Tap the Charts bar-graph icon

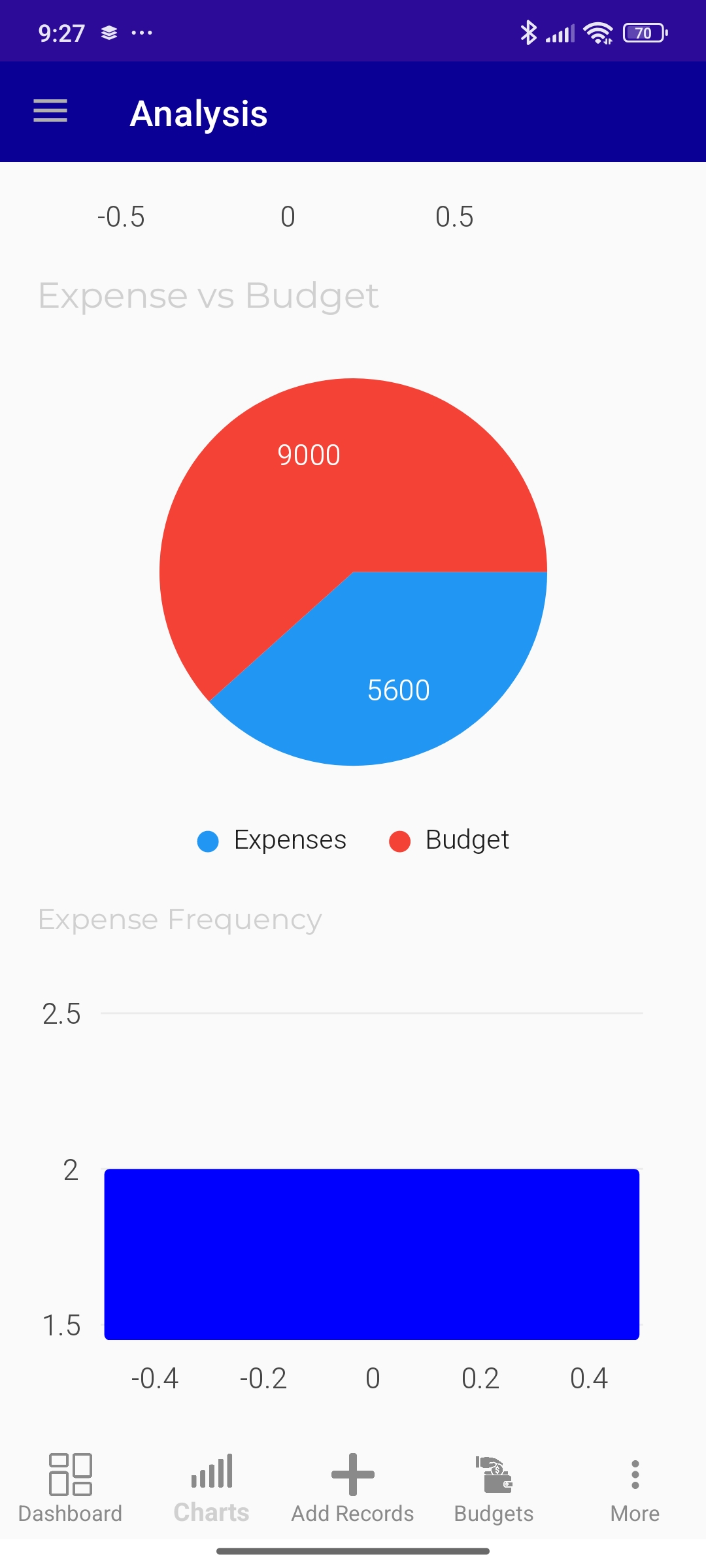(211, 1473)
